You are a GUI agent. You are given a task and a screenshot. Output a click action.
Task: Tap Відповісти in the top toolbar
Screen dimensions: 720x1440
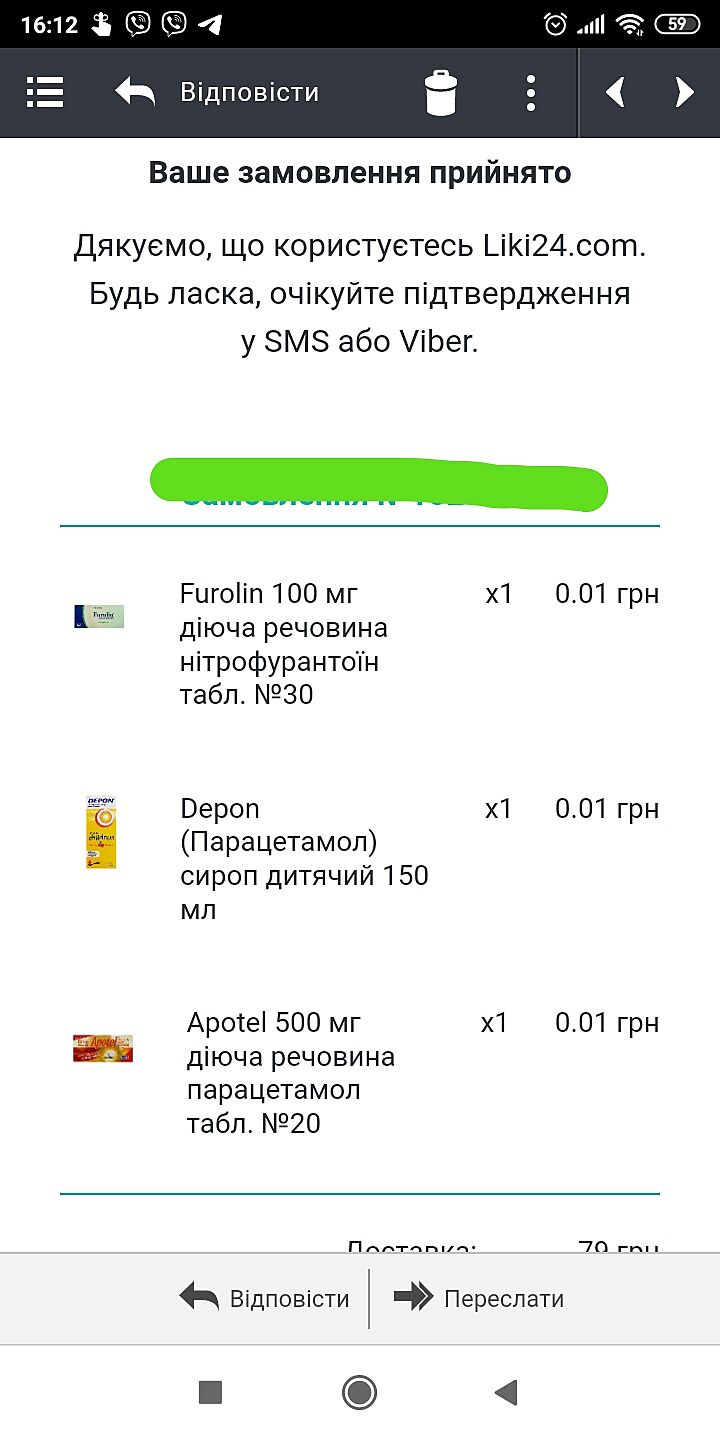click(x=218, y=92)
